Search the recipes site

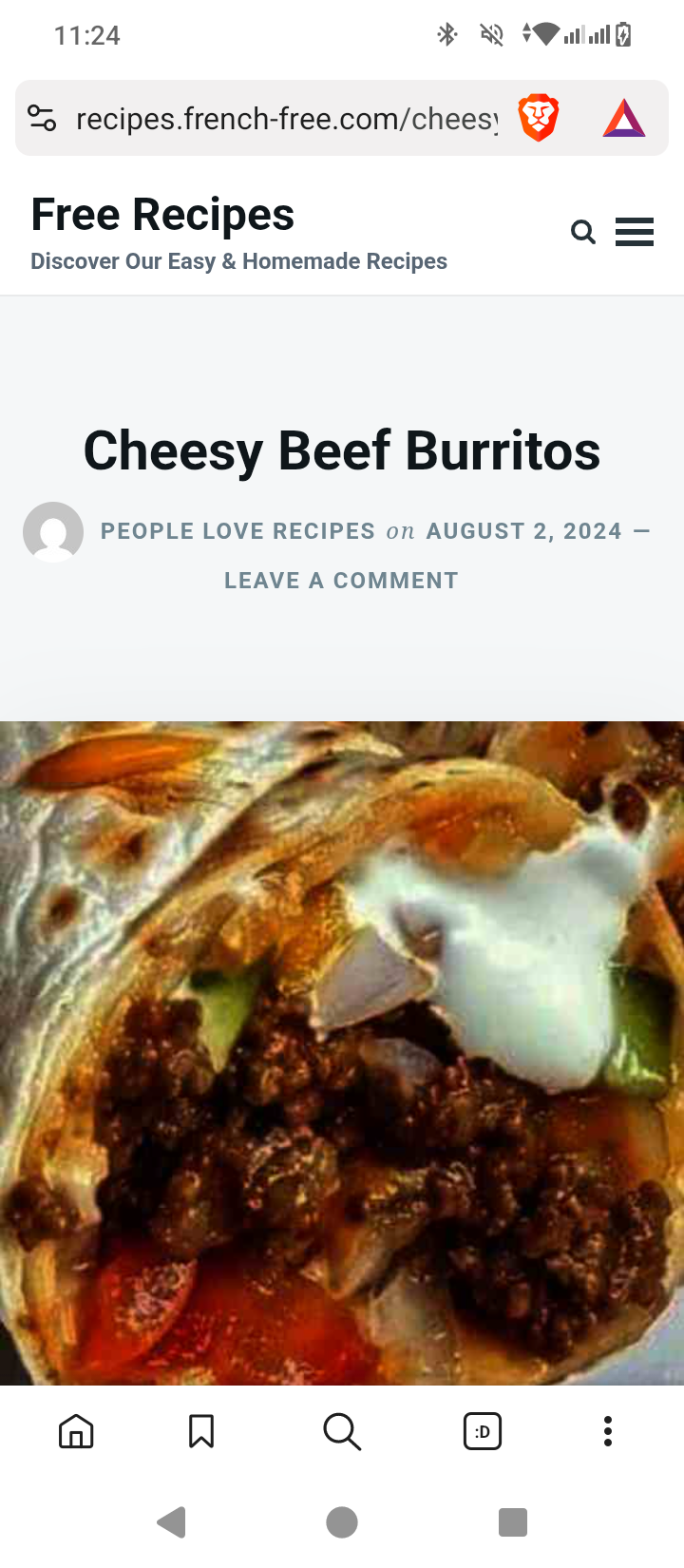582,232
